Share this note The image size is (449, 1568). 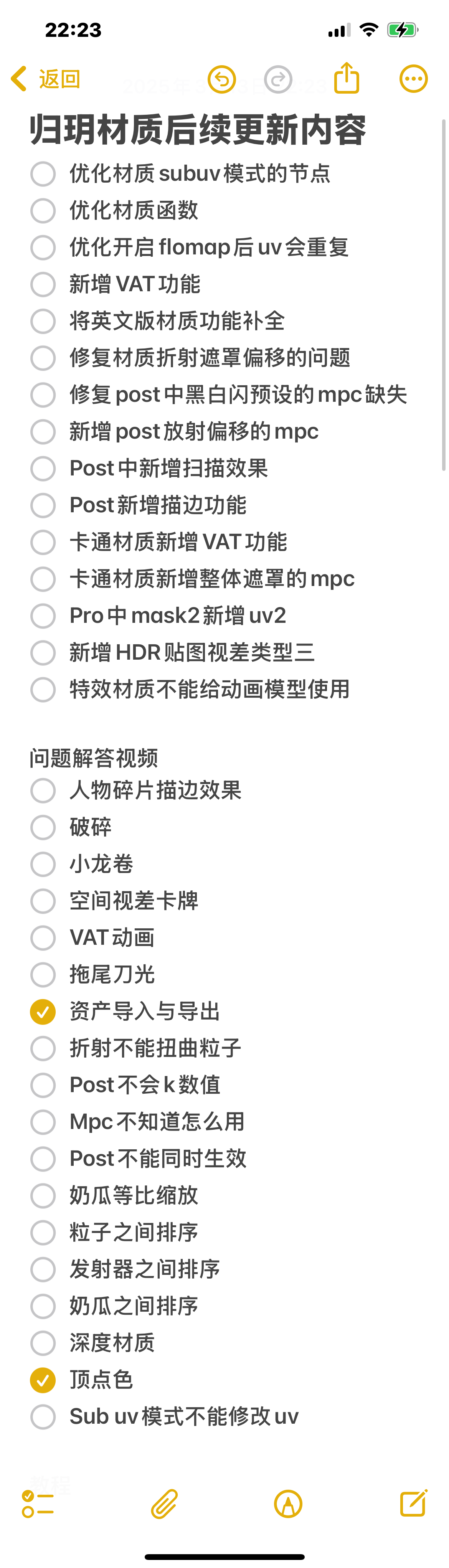click(x=347, y=79)
